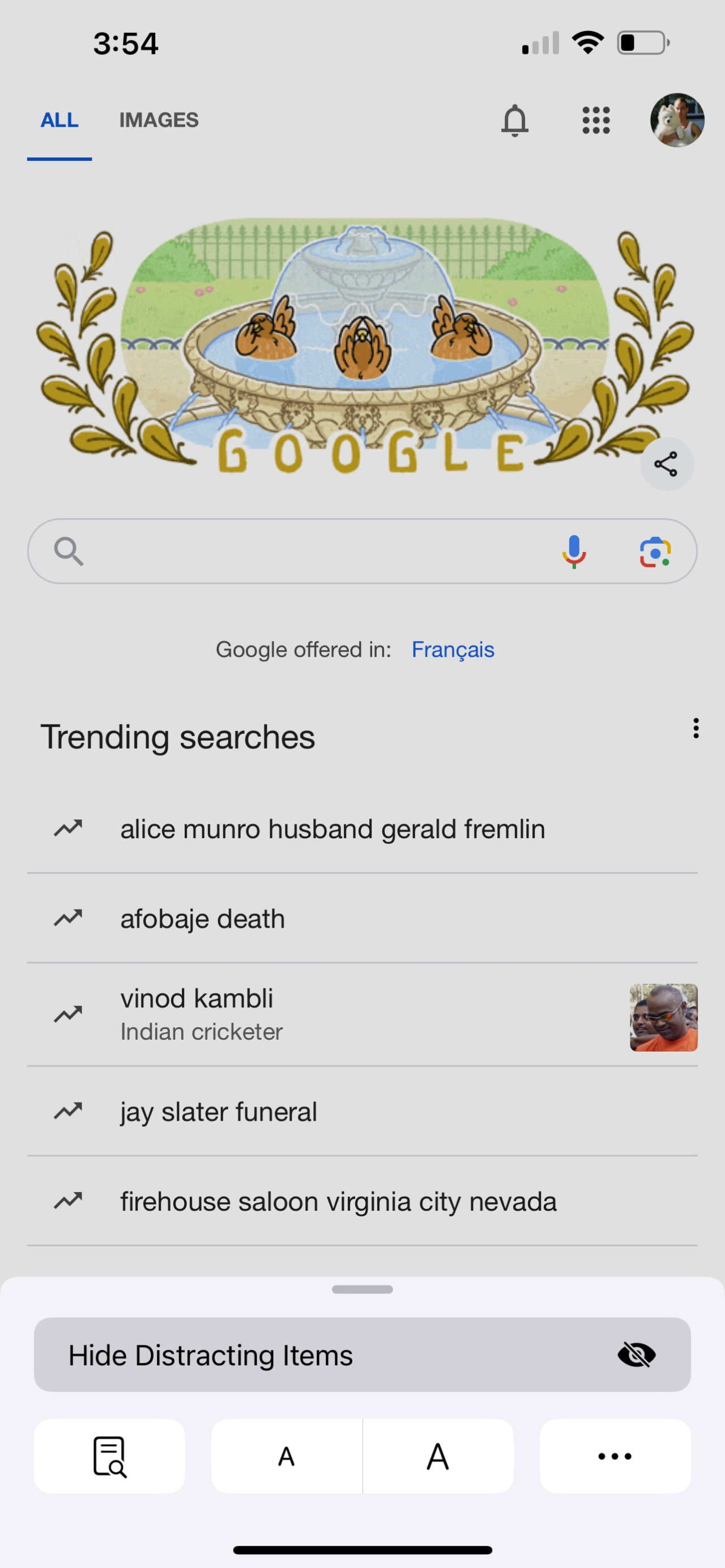Open the account profile picture
This screenshot has height=1568, width=725.
pos(676,120)
